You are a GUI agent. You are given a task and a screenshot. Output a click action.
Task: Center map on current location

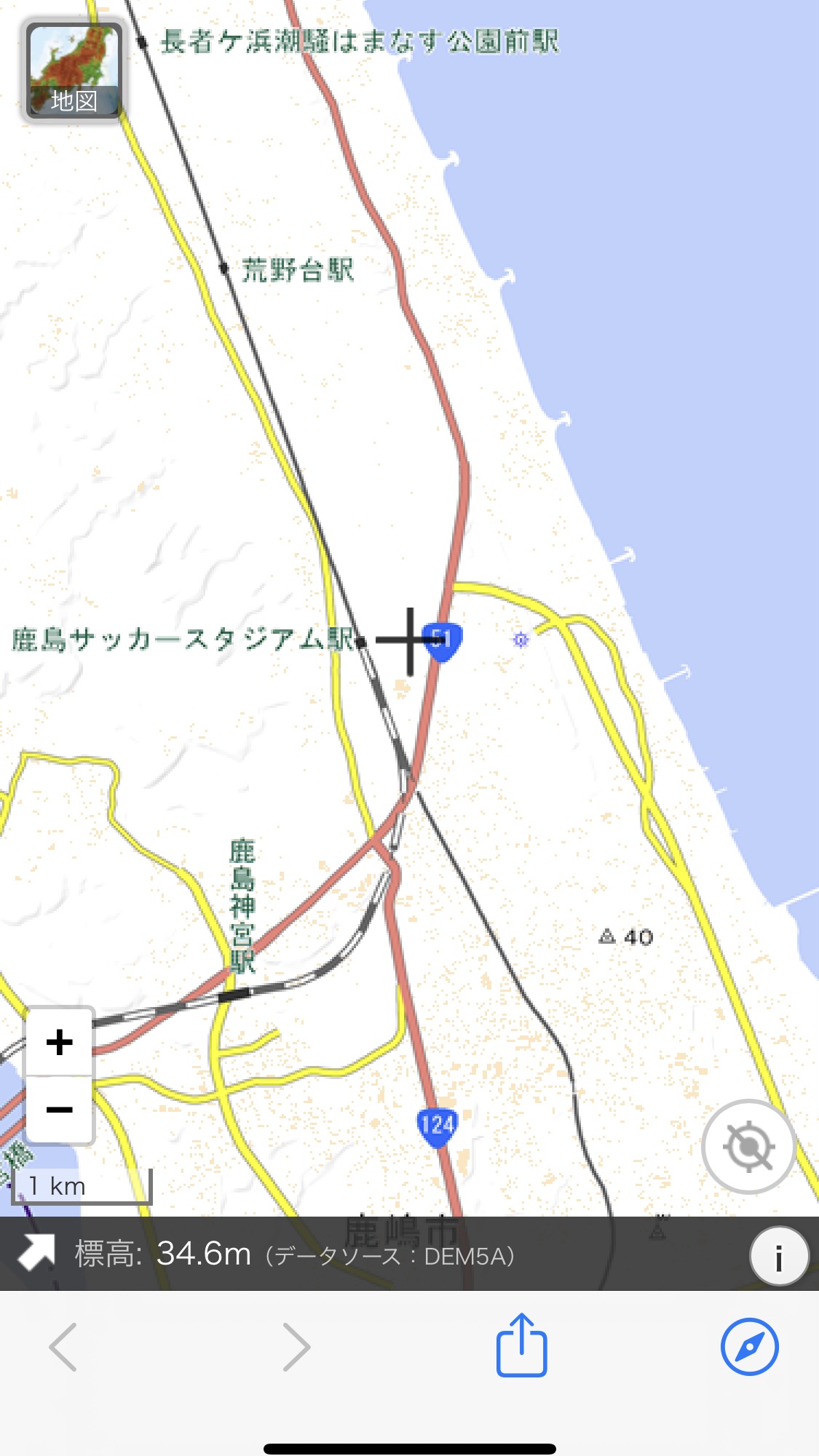point(748,1147)
